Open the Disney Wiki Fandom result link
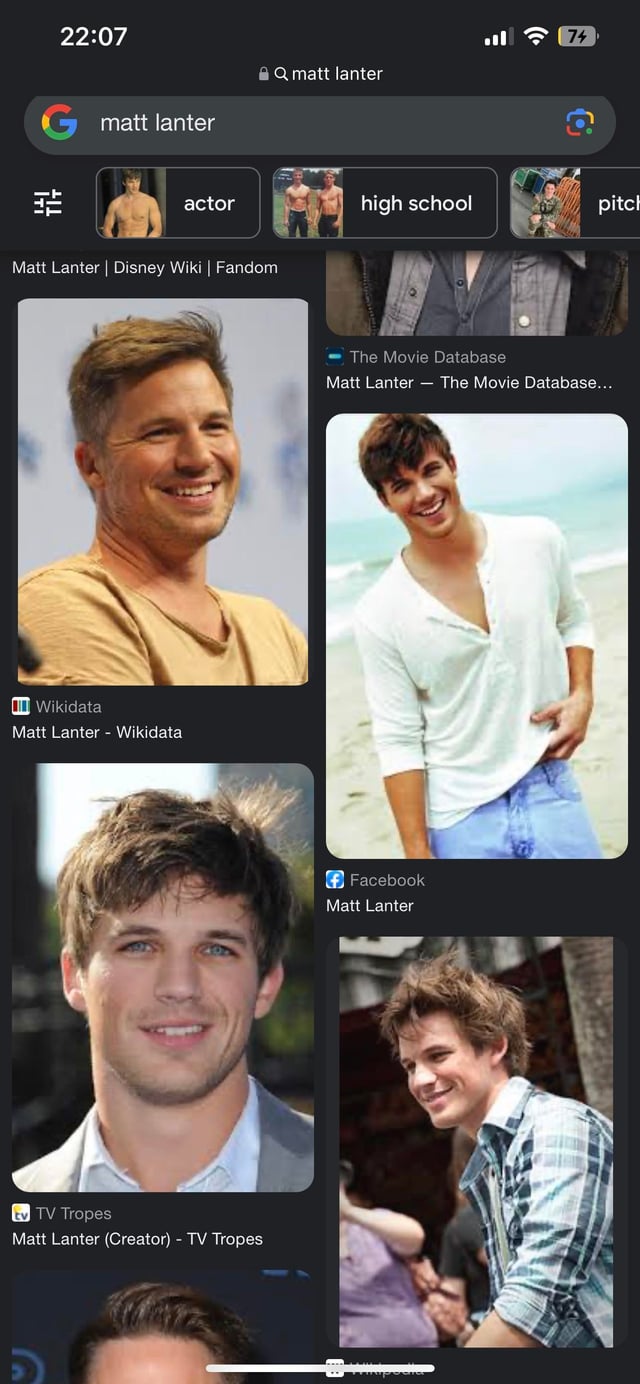 coord(145,267)
